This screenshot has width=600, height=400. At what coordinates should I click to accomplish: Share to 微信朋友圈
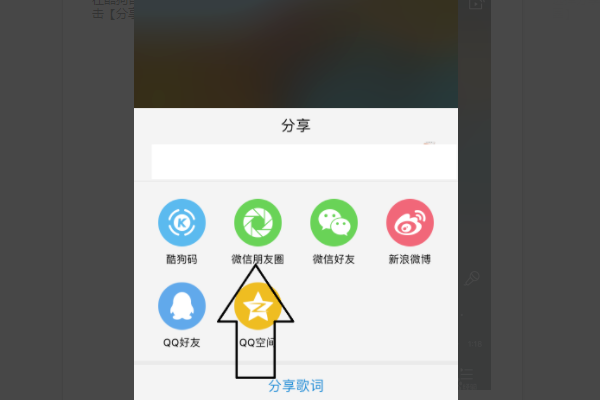tap(257, 223)
